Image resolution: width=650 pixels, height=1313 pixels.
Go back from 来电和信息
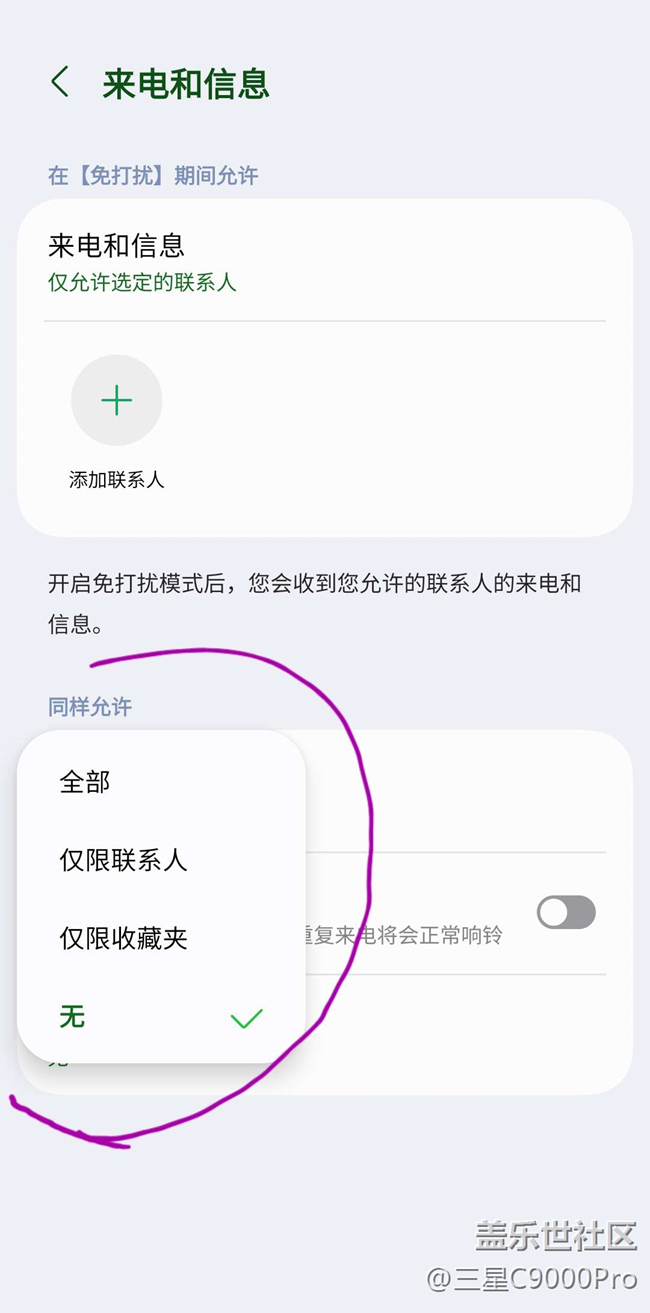pos(60,83)
